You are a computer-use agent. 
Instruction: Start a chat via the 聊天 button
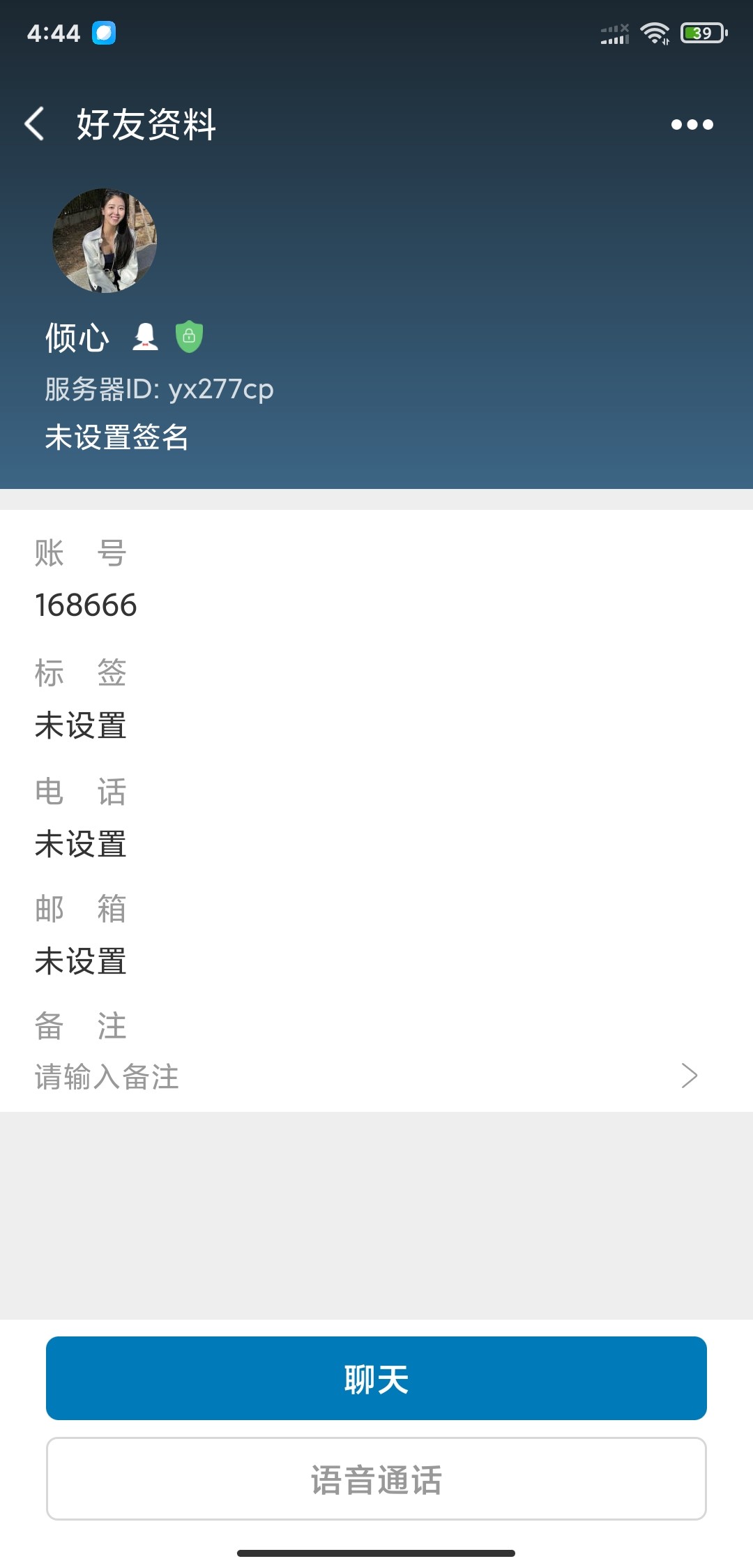[x=376, y=1378]
